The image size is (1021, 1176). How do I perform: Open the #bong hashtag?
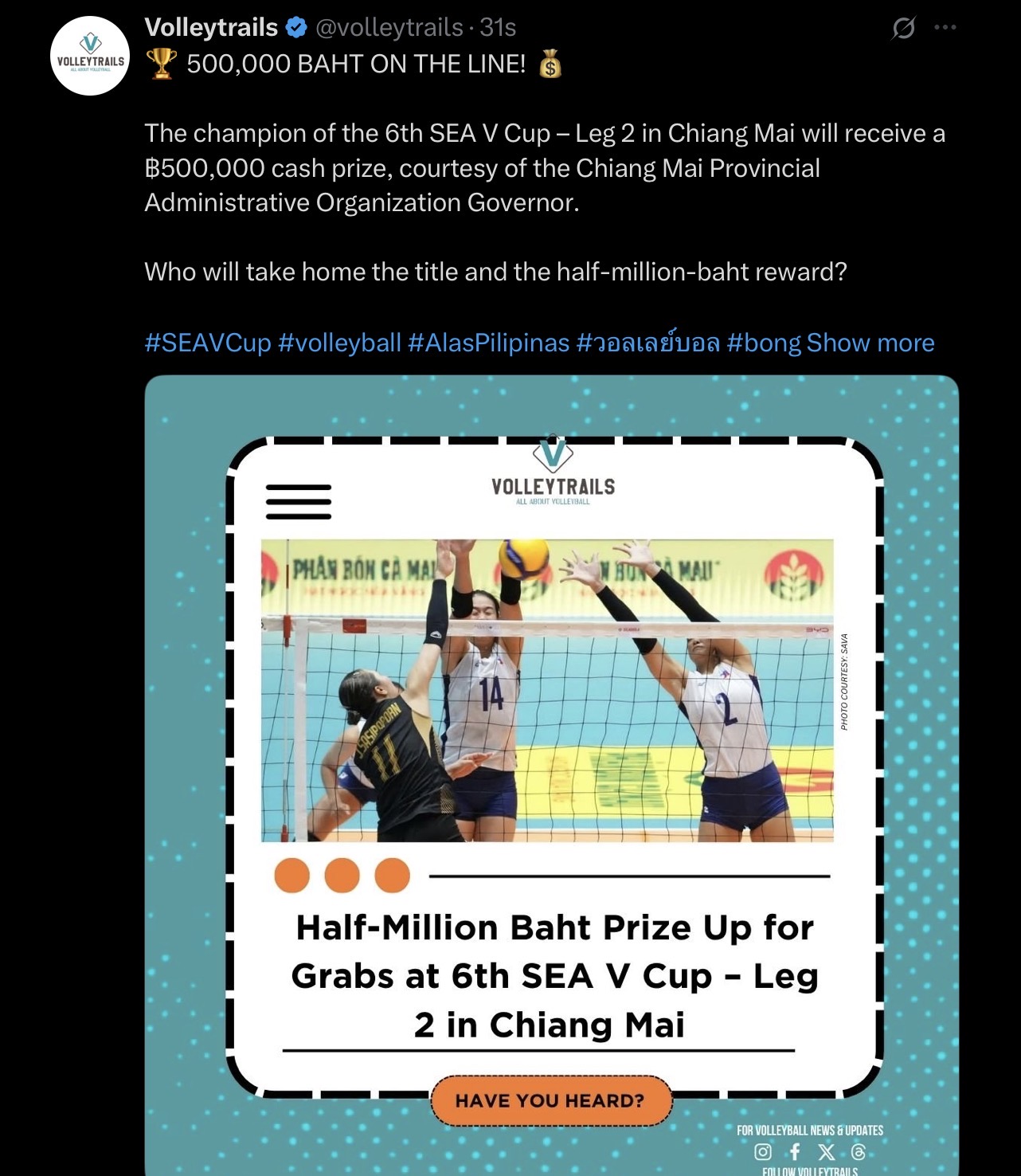(764, 343)
